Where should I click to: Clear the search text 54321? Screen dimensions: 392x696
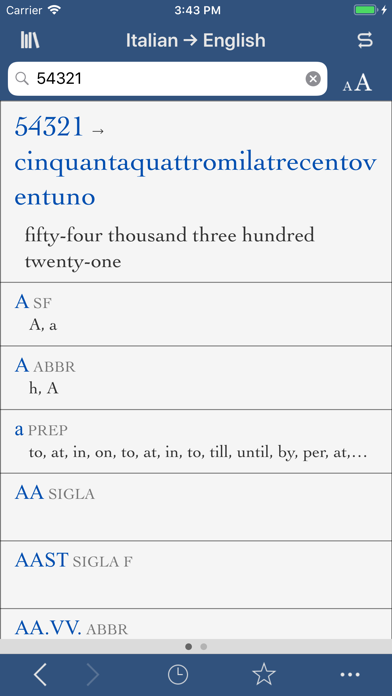(x=313, y=79)
